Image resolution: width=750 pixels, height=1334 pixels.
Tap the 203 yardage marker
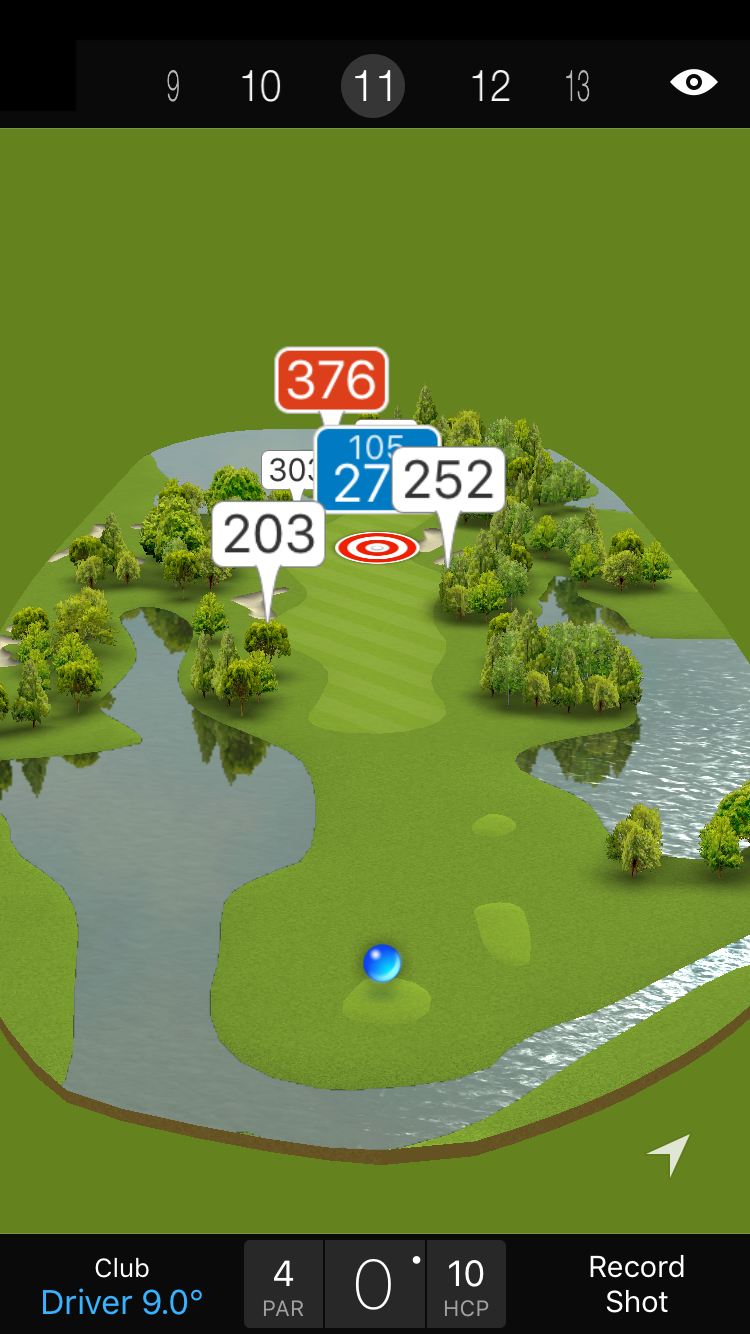[268, 534]
